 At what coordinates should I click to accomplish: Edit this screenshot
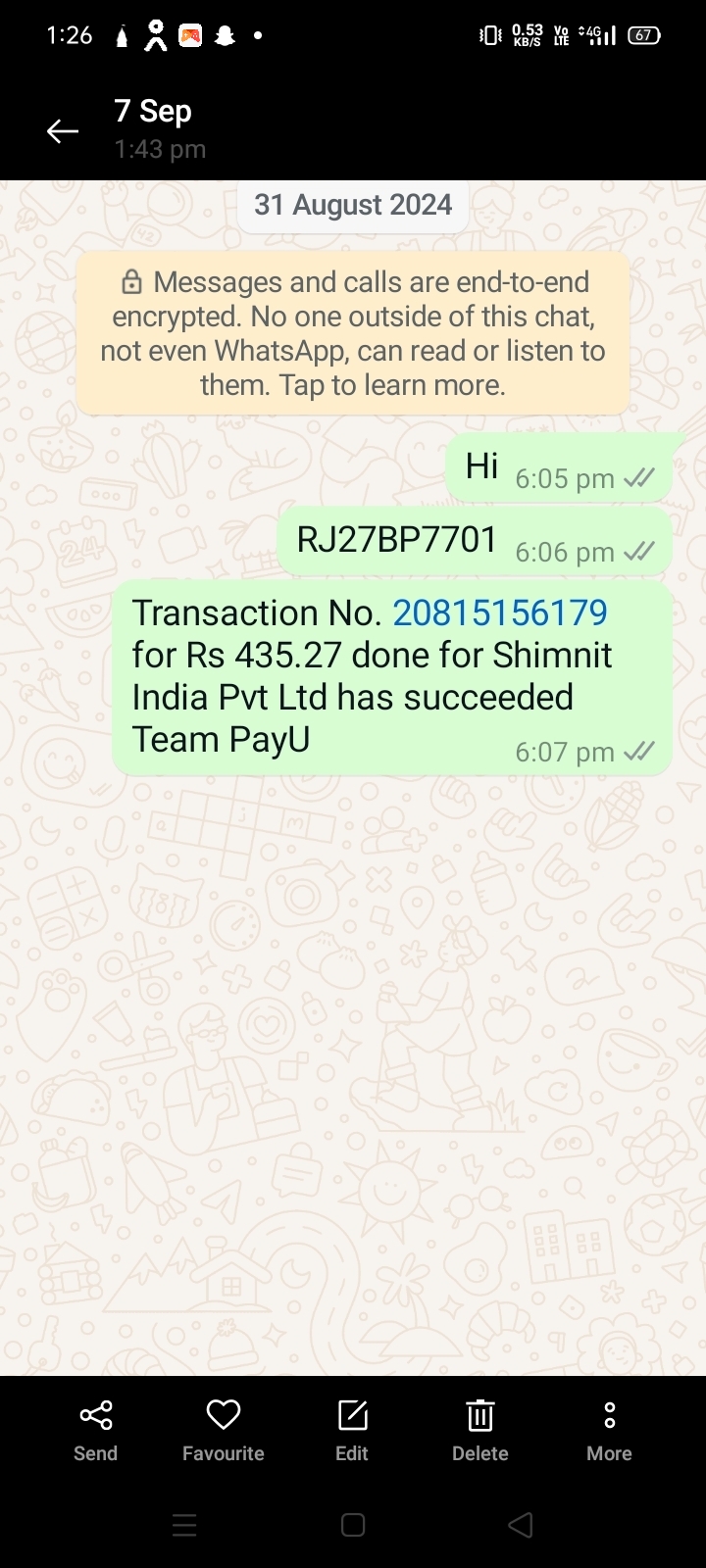(352, 1429)
